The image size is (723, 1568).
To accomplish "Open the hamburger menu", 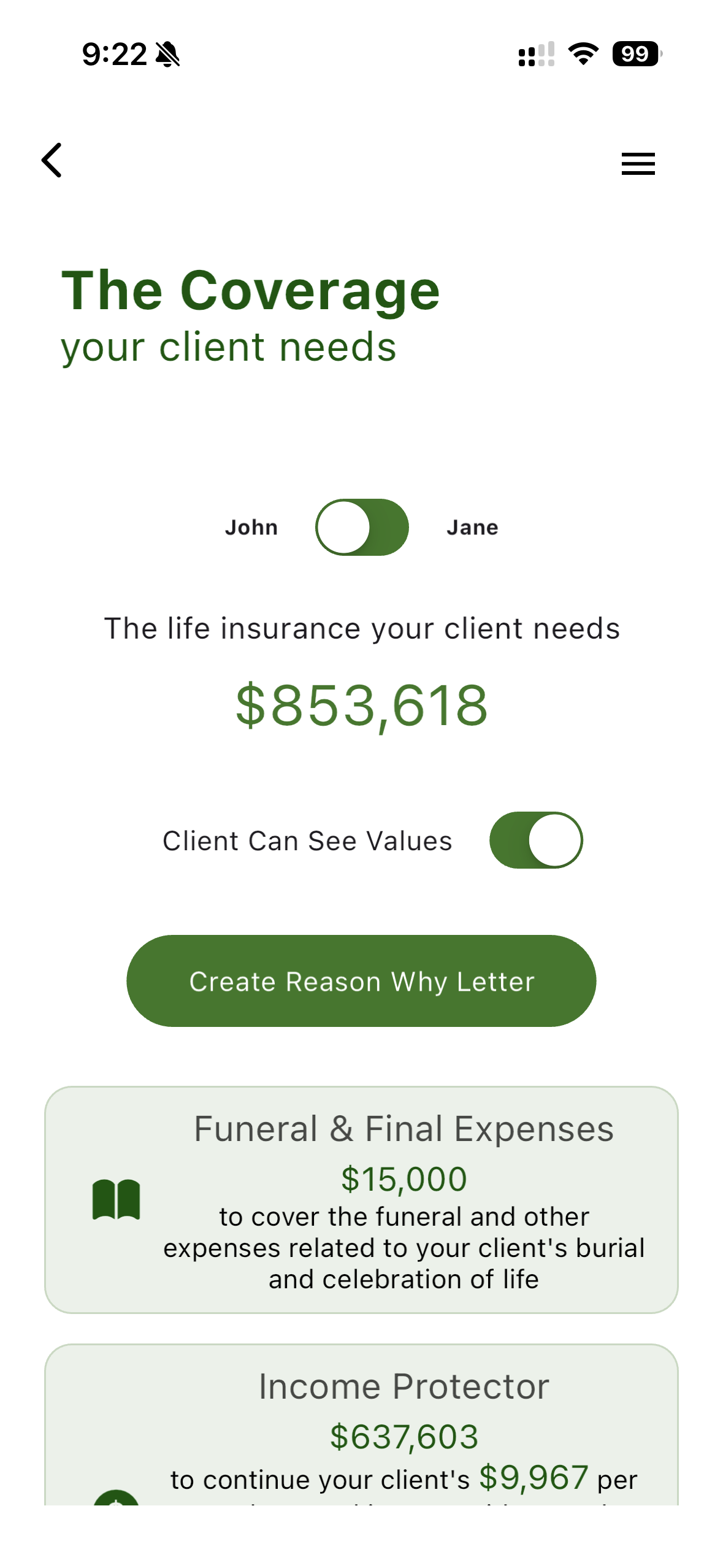I will [x=638, y=164].
